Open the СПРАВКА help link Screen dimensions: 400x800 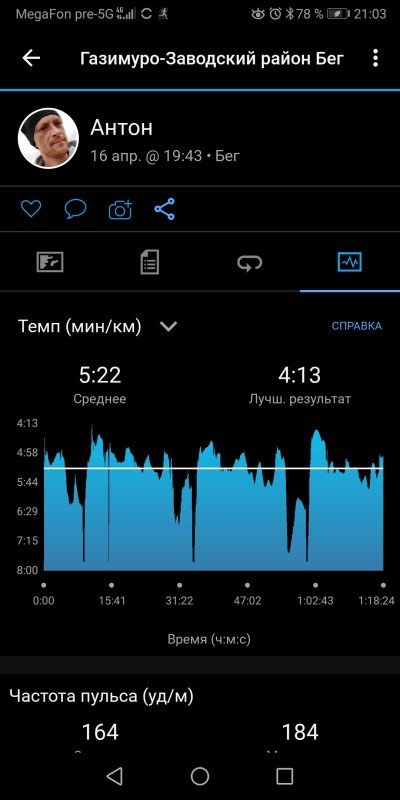357,326
